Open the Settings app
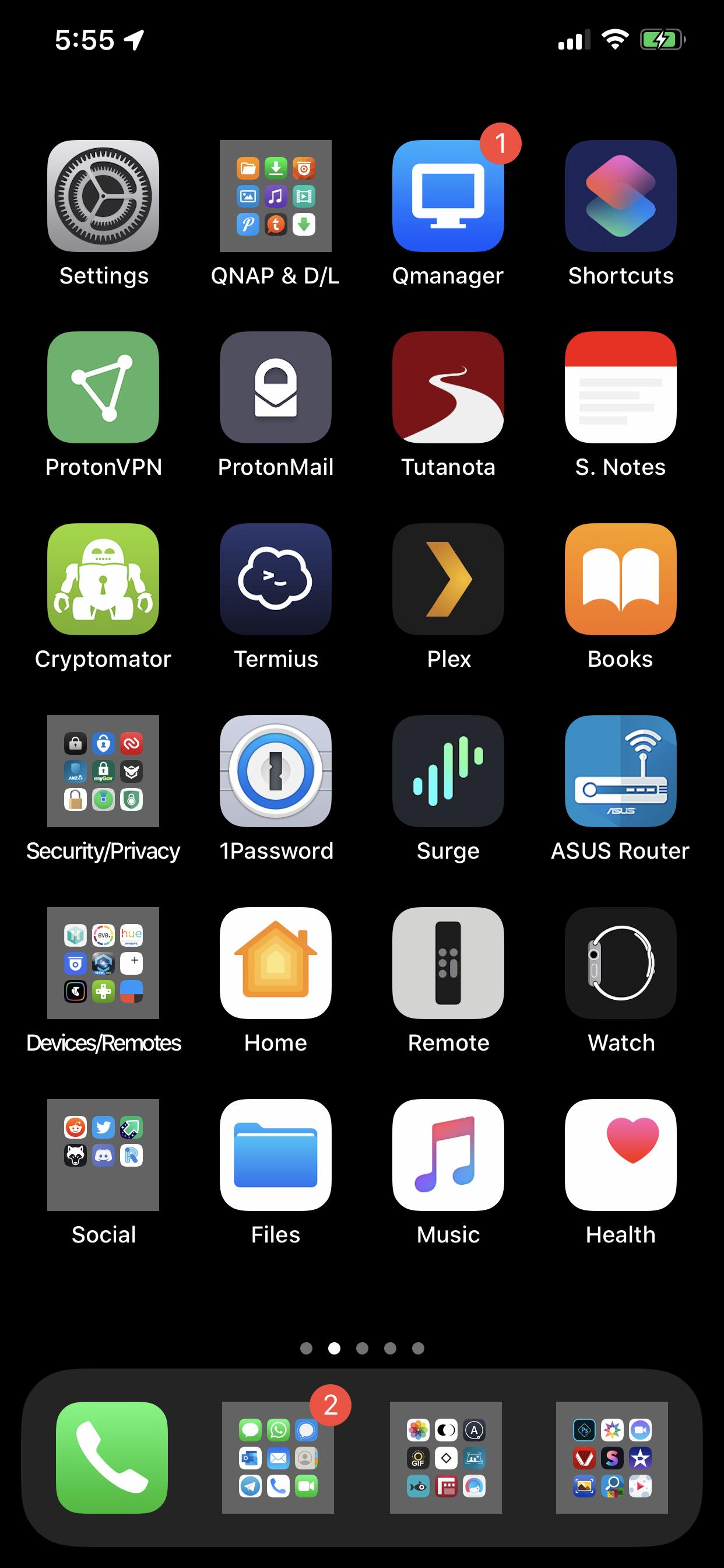 103,196
